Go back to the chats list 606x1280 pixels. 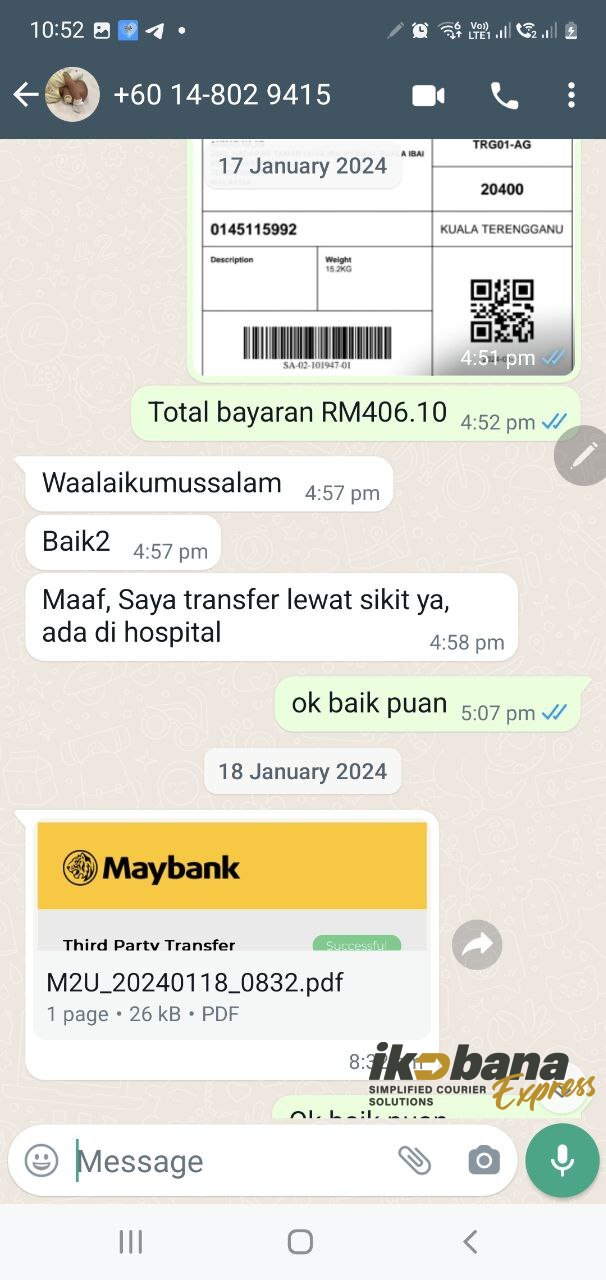(25, 95)
